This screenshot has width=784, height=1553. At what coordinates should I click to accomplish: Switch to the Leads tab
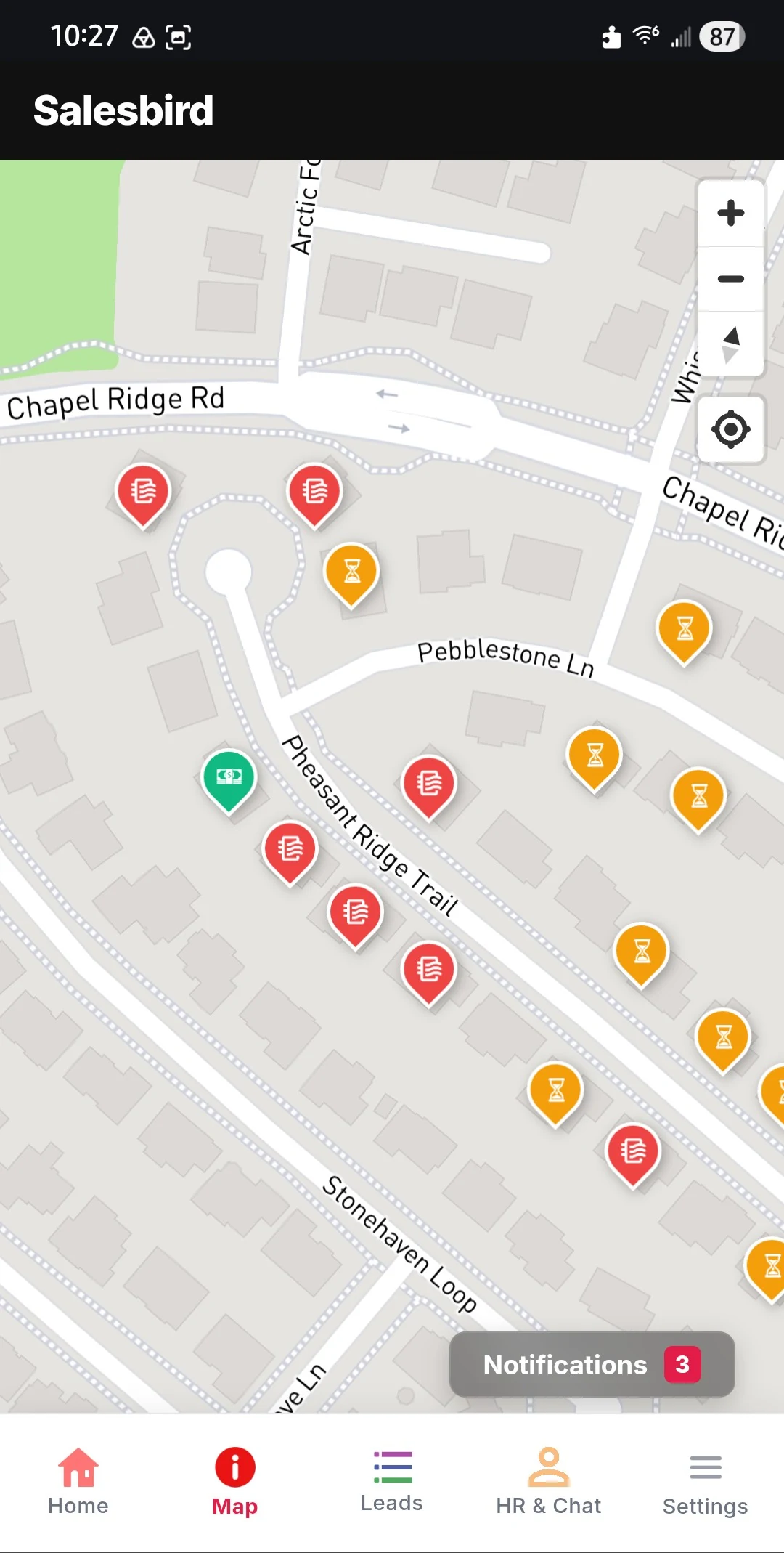tap(392, 1482)
